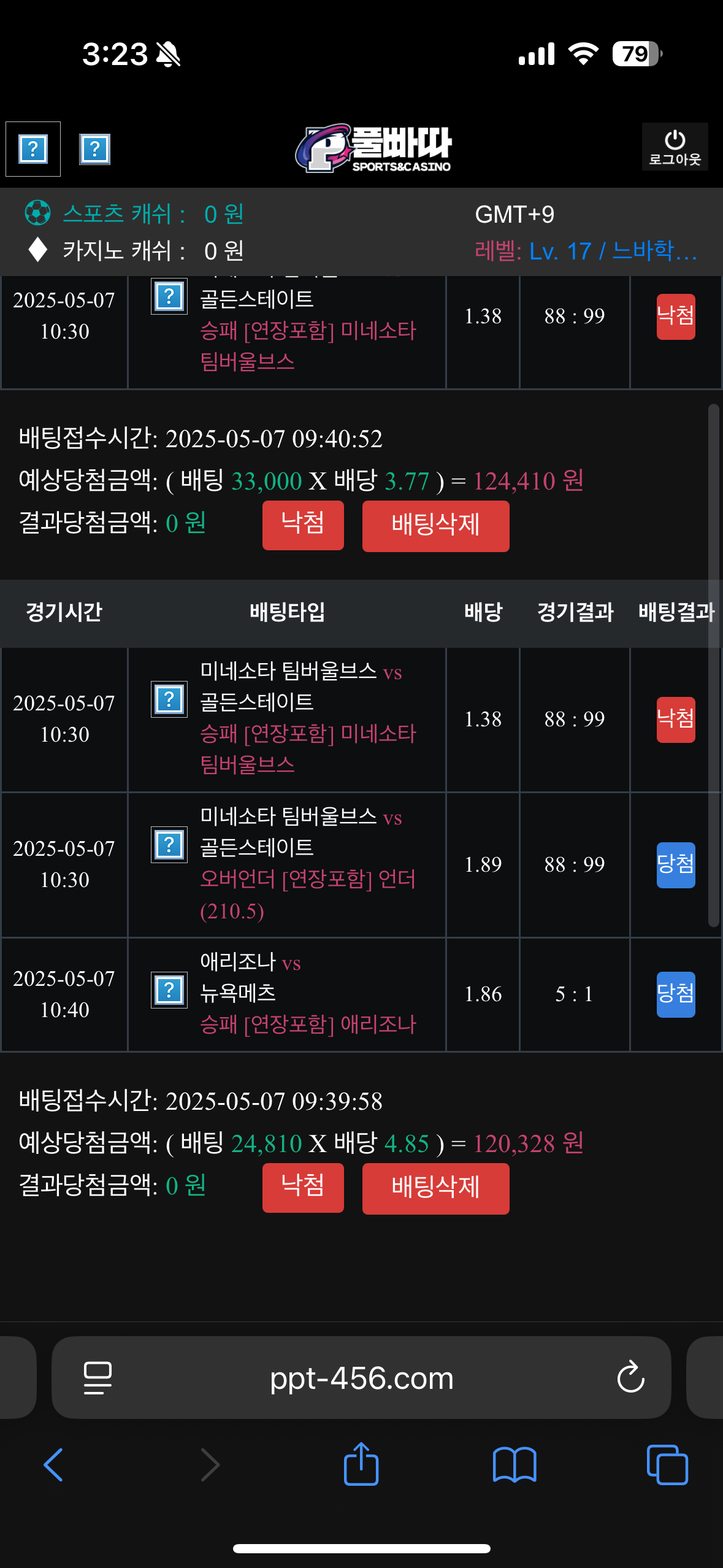Viewport: 723px width, 1568px height.
Task: Open the page settings icon in address bar
Action: click(x=98, y=1378)
